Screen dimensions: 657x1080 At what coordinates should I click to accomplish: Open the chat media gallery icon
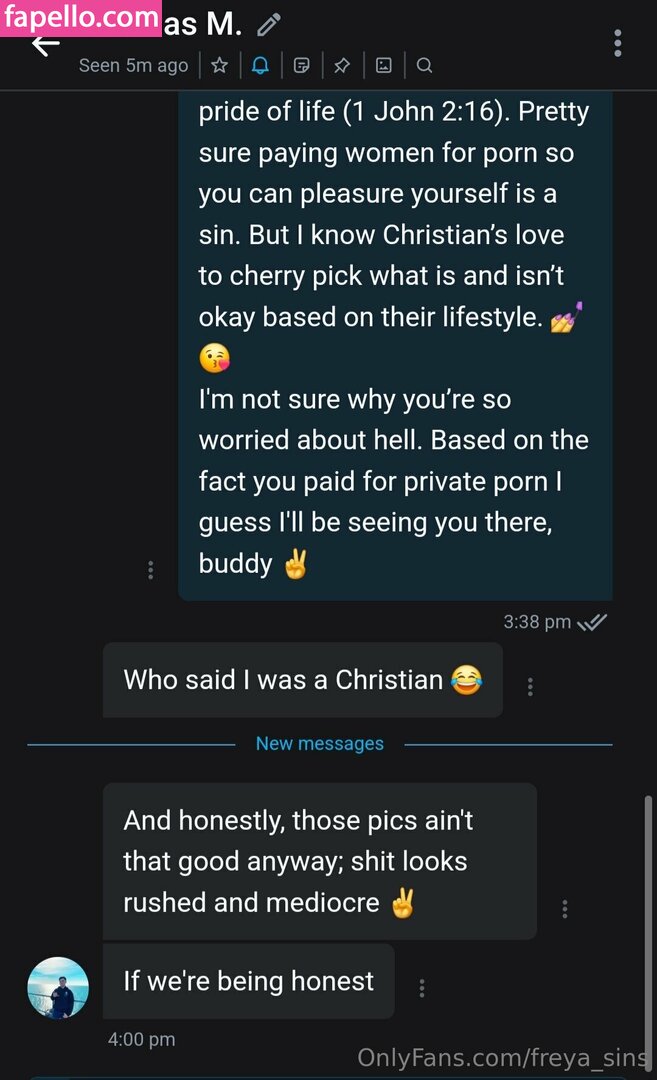(x=383, y=66)
